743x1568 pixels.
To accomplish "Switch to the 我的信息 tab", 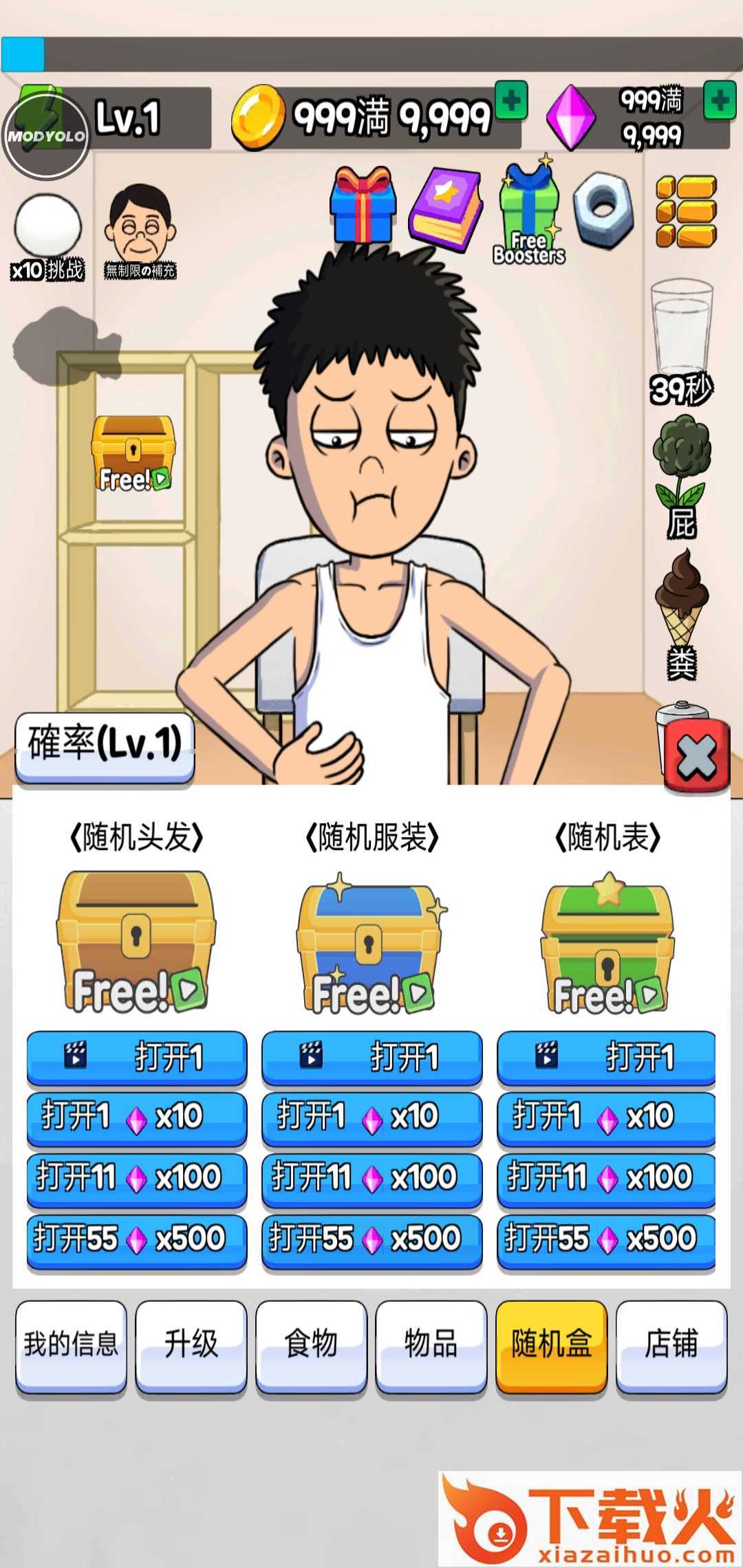I will (x=71, y=1344).
